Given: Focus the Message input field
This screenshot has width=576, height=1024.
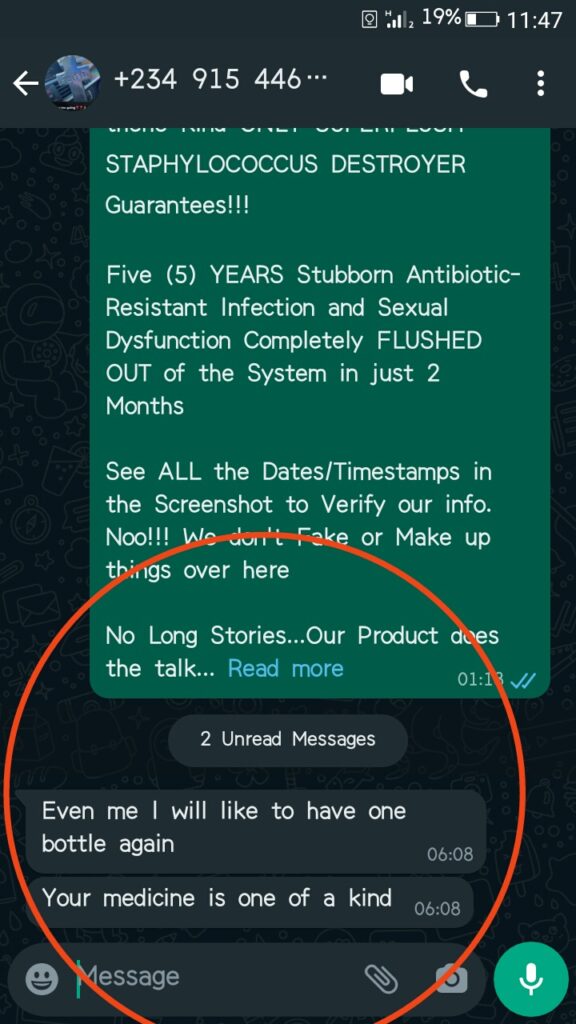Looking at the screenshot, I should coord(216,977).
